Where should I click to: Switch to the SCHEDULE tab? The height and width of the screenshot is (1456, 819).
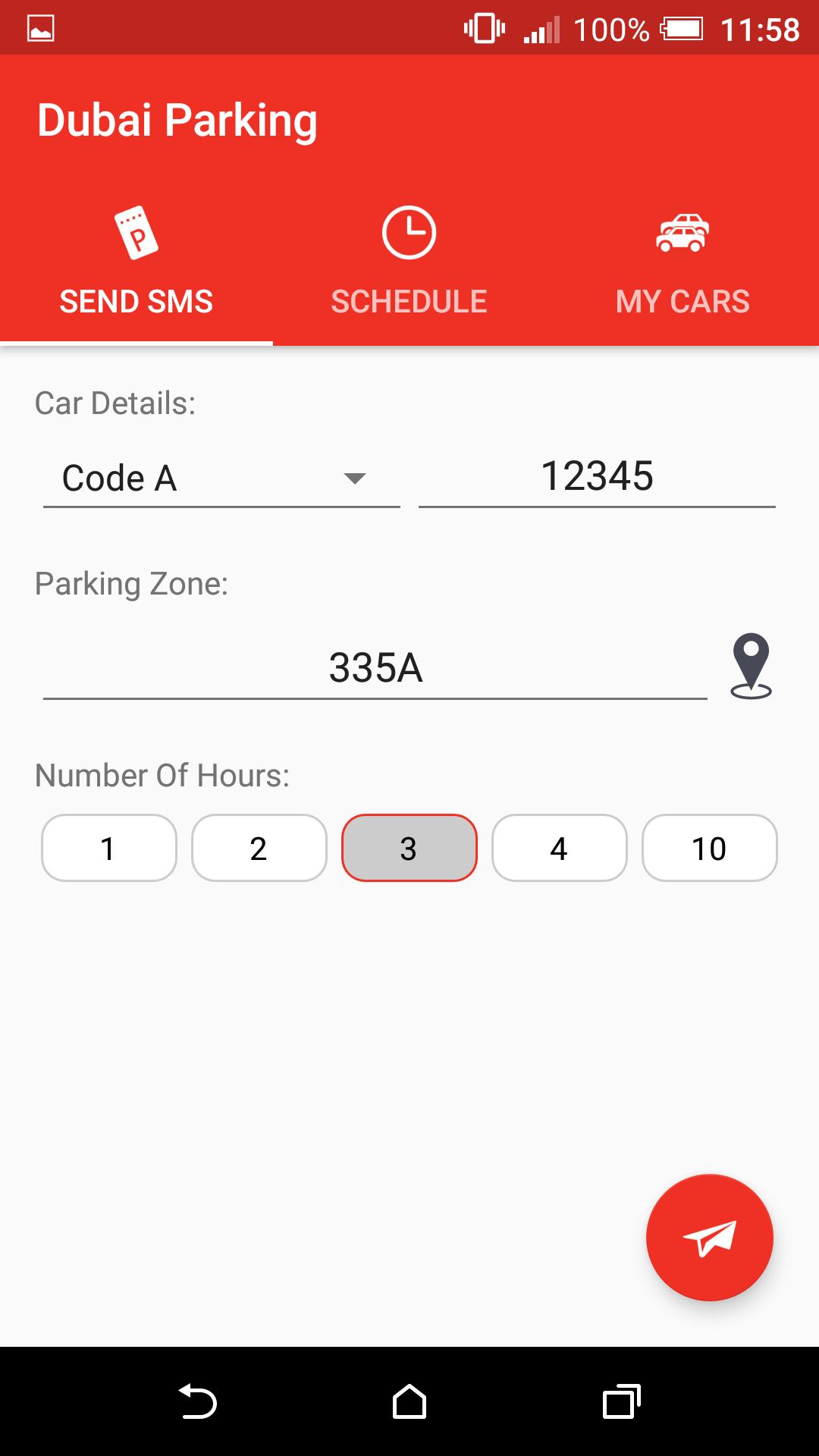click(x=409, y=300)
